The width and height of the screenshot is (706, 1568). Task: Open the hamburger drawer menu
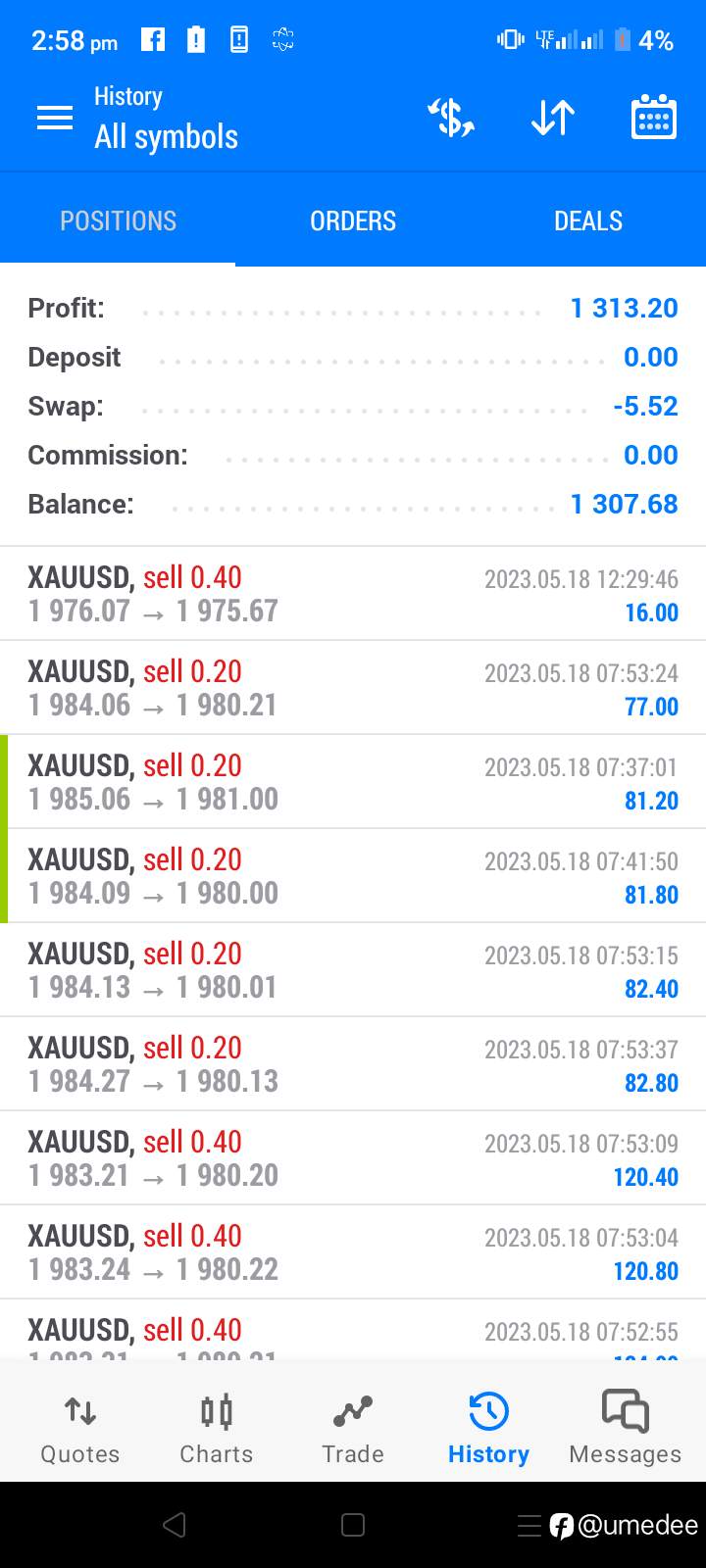click(55, 119)
